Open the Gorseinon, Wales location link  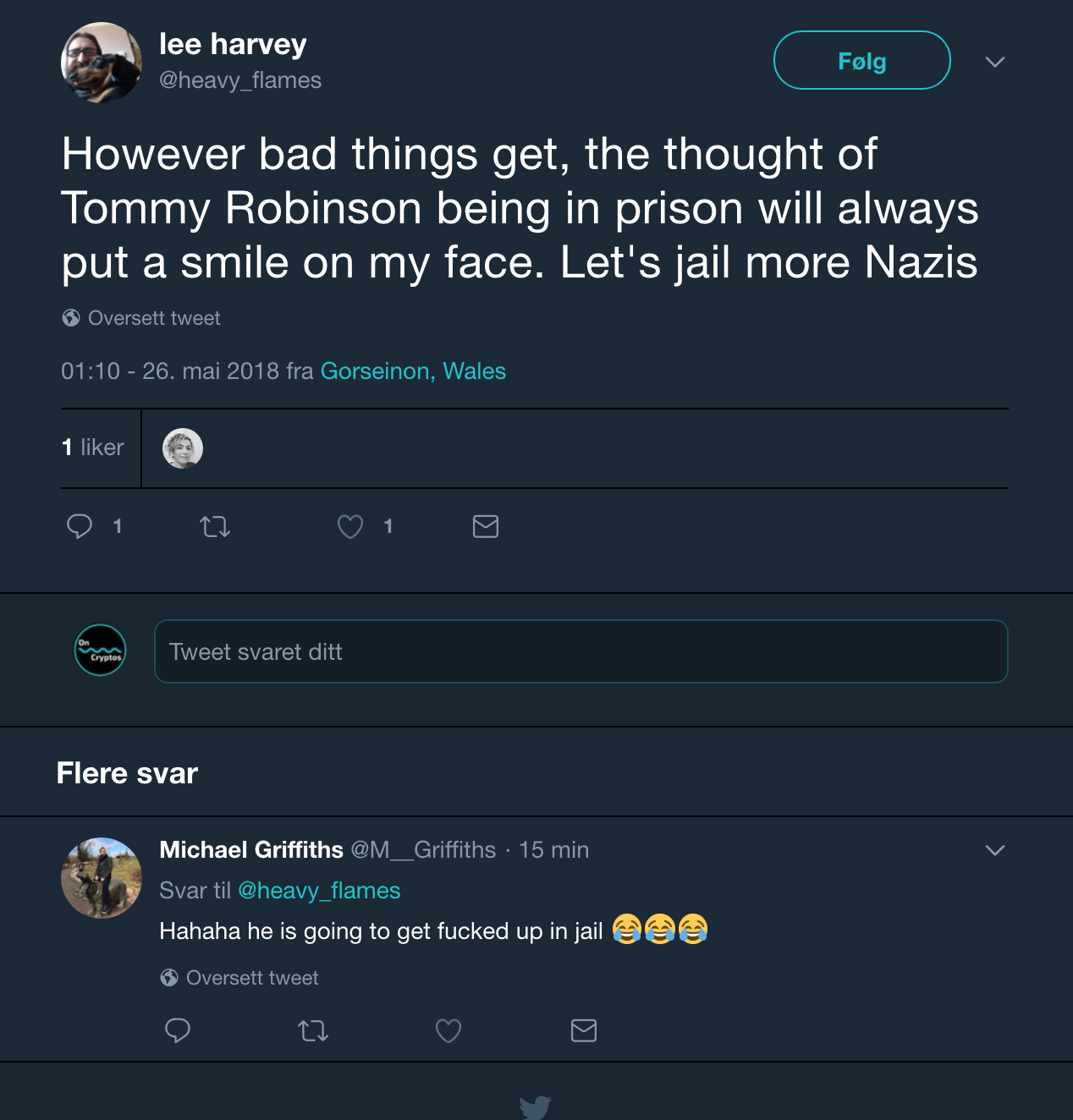tap(413, 371)
